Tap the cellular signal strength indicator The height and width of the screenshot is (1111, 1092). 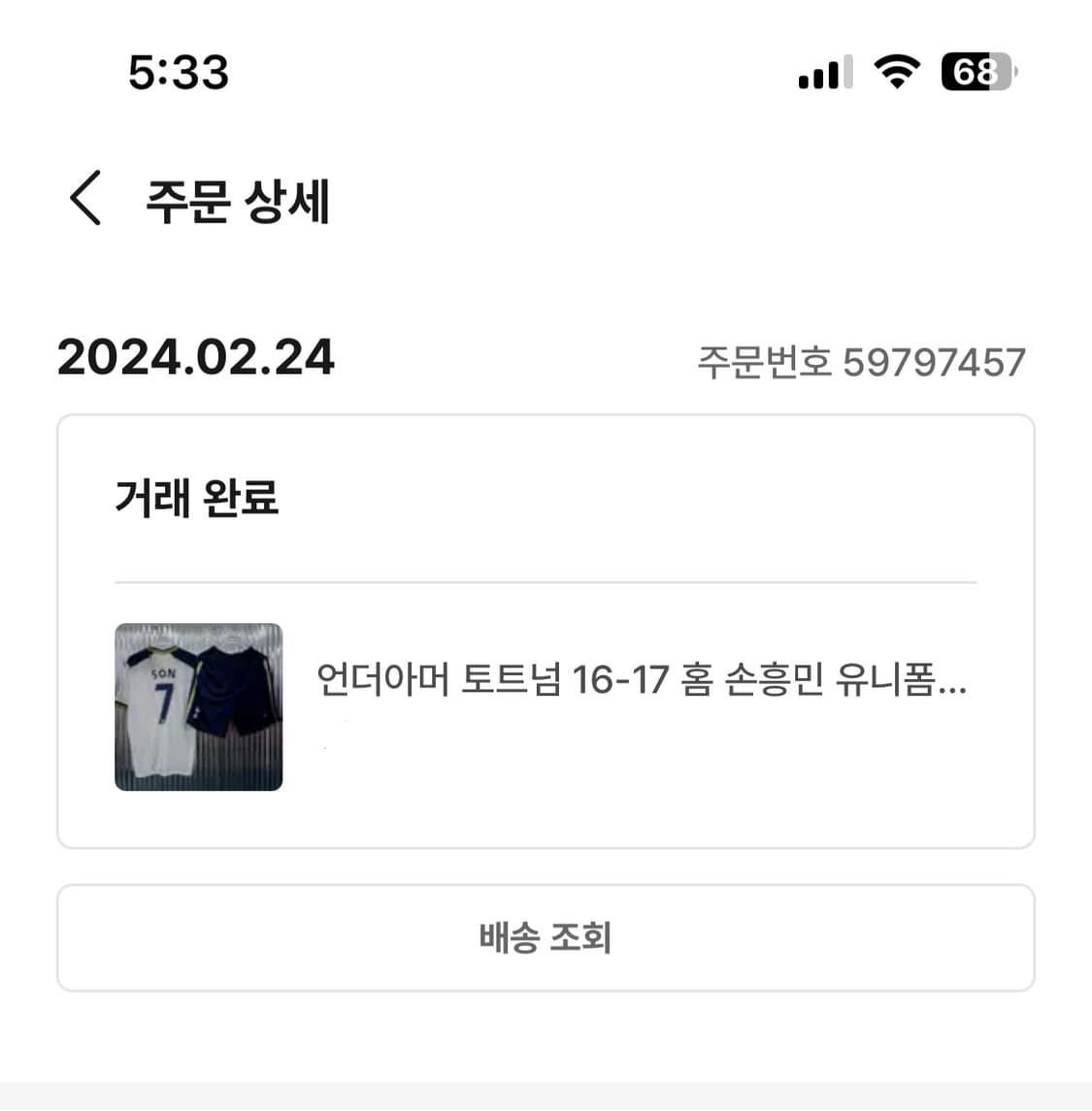pos(822,72)
